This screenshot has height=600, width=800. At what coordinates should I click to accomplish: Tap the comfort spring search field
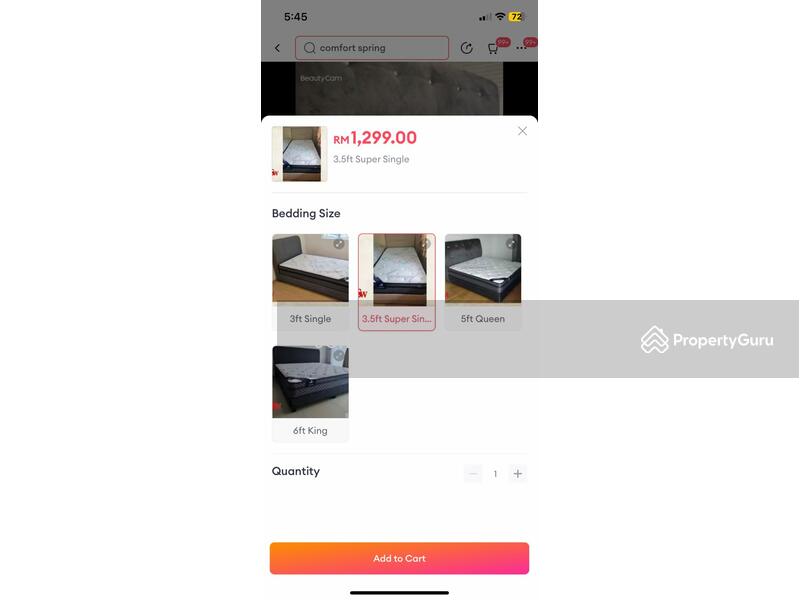(372, 48)
